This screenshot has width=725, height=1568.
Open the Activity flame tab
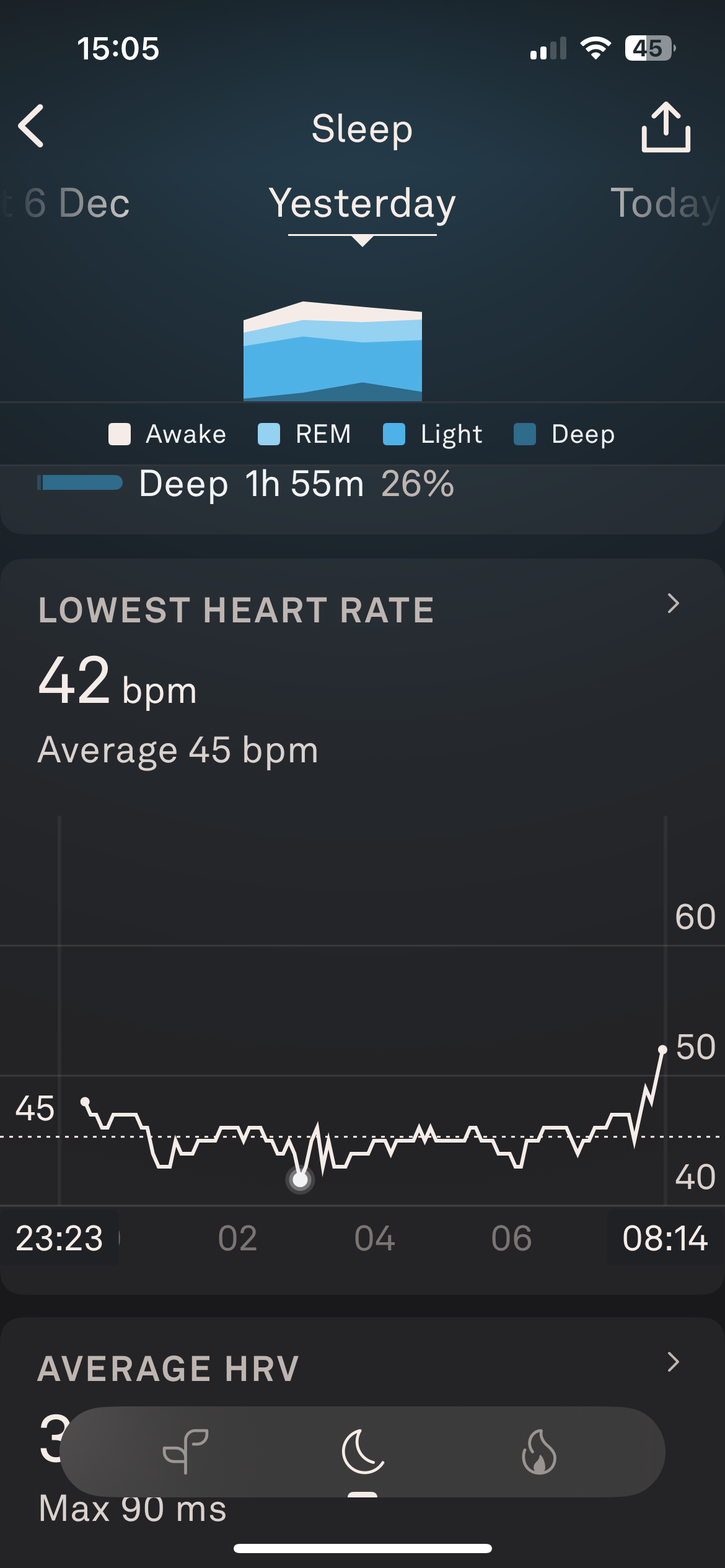click(539, 1452)
